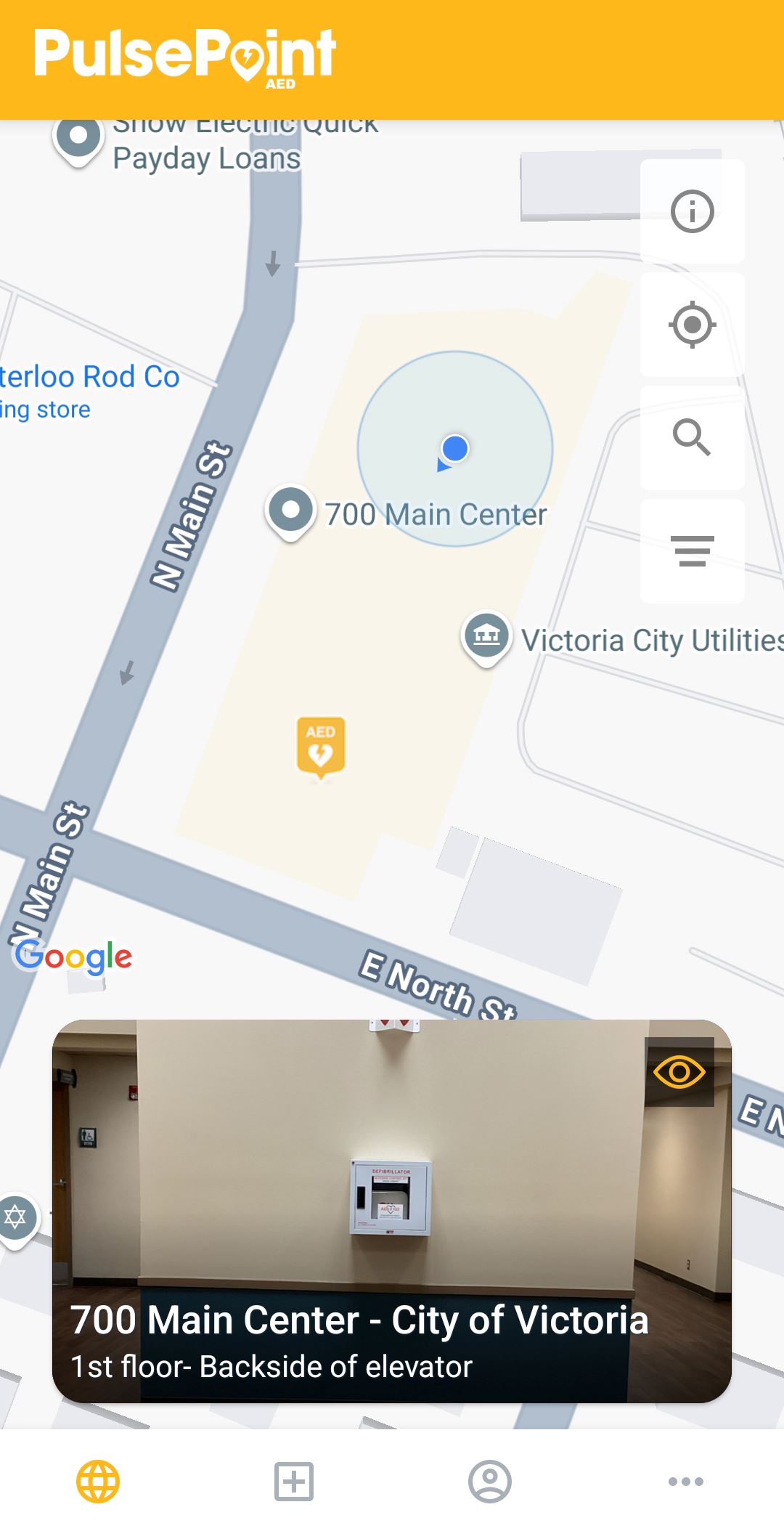This screenshot has width=784, height=1531.
Task: Go to the profile tab
Action: coord(490,1482)
